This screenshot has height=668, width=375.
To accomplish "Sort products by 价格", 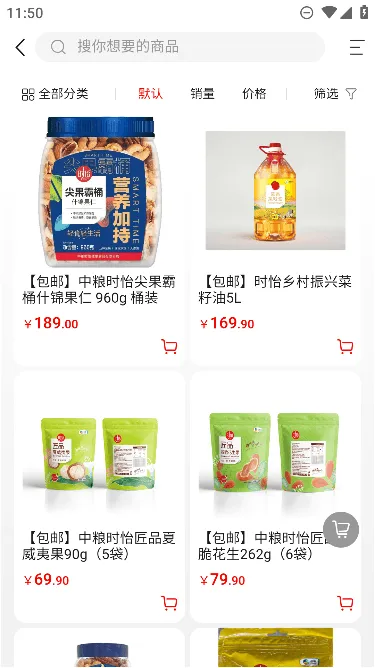I will tap(254, 94).
